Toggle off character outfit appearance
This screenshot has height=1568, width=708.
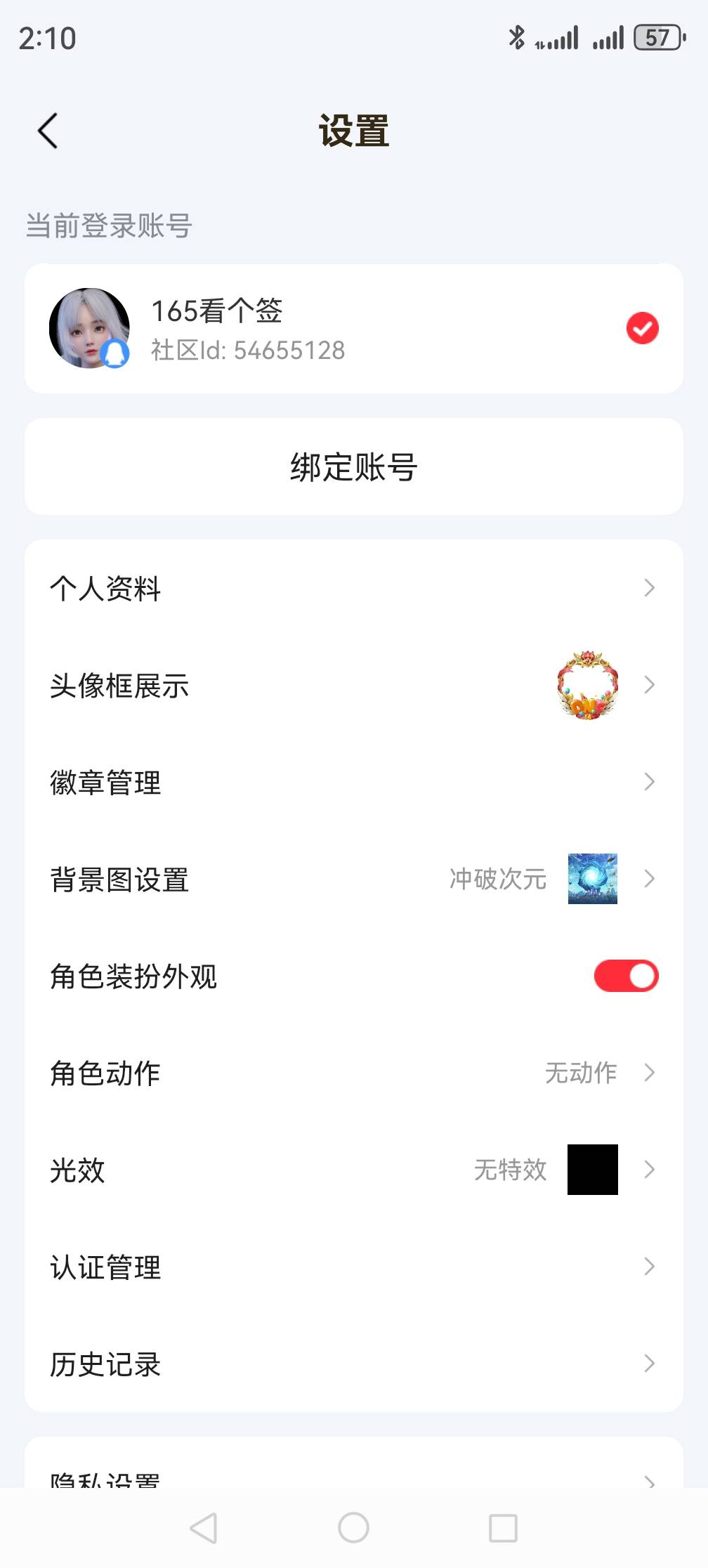624,974
